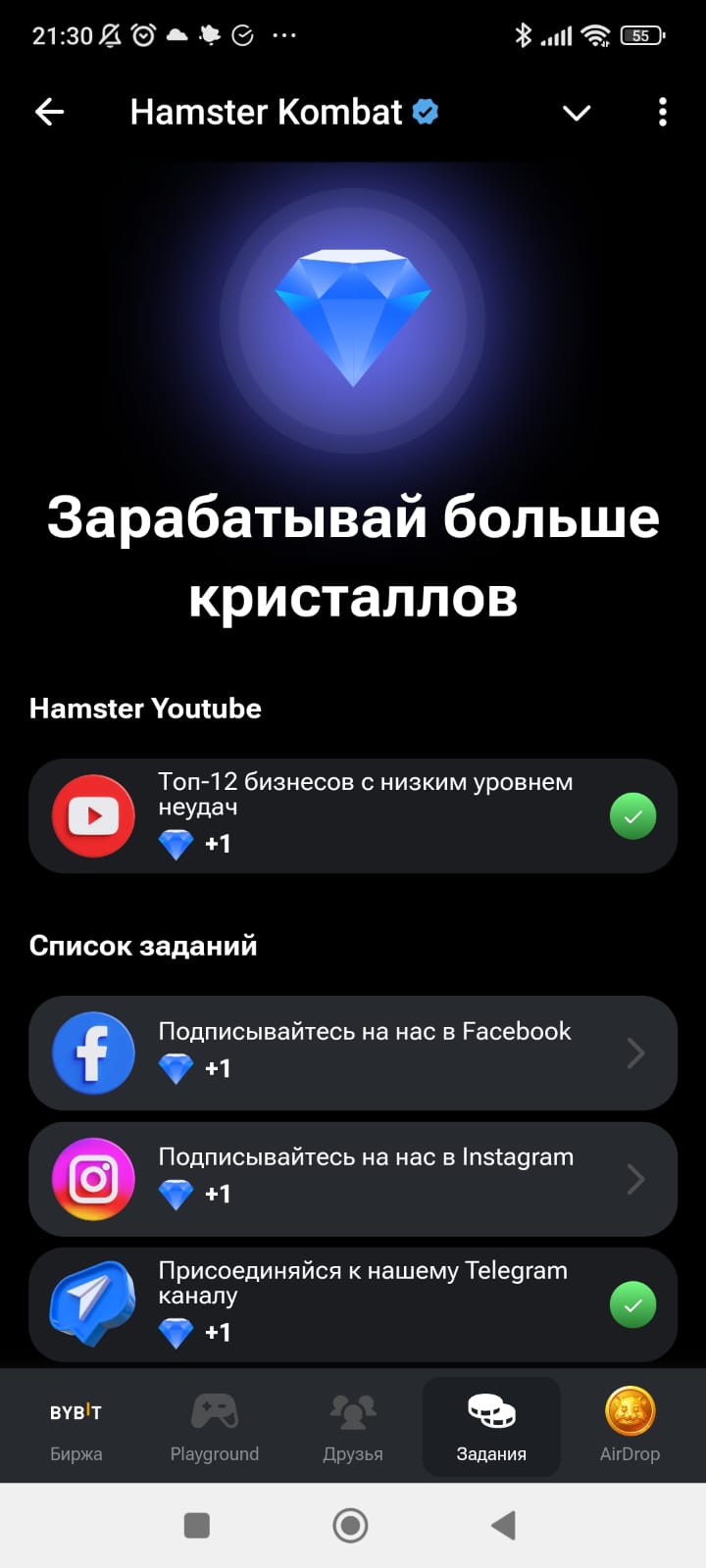Open the Telegram channel task

(x=353, y=1303)
